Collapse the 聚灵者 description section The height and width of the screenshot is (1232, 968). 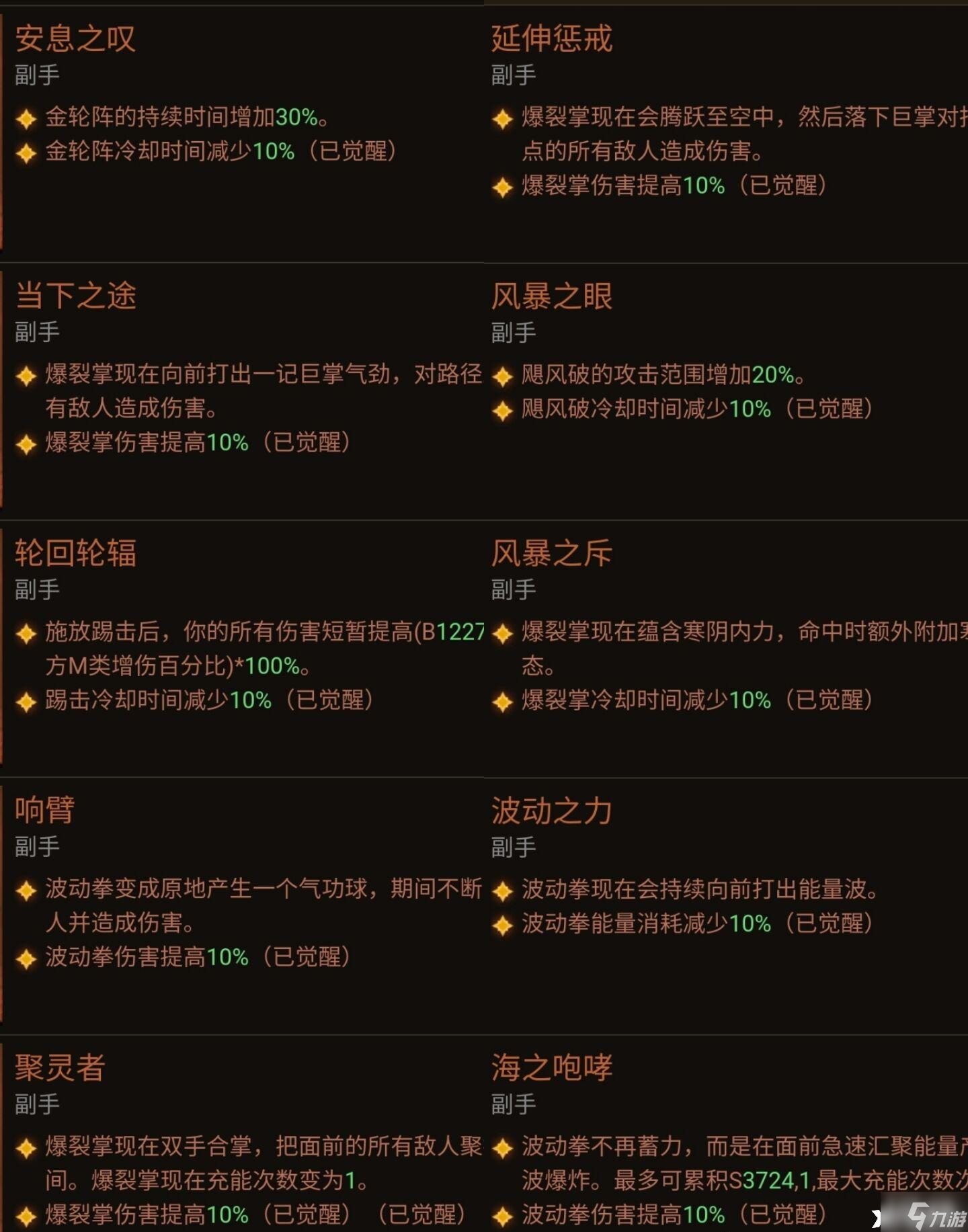point(58,1067)
